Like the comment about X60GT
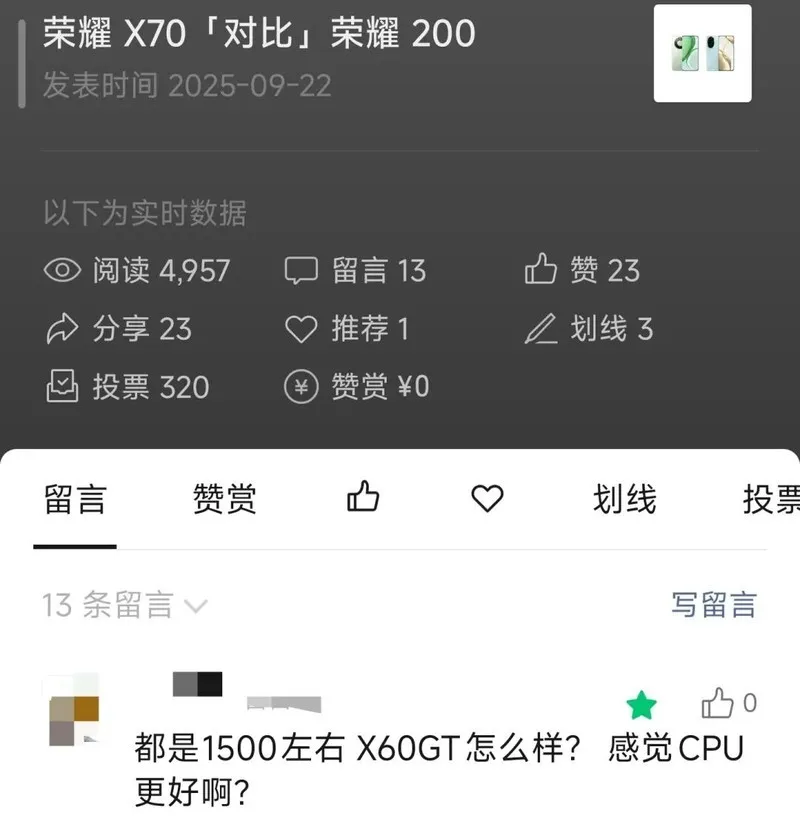Image resolution: width=800 pixels, height=833 pixels. click(719, 705)
